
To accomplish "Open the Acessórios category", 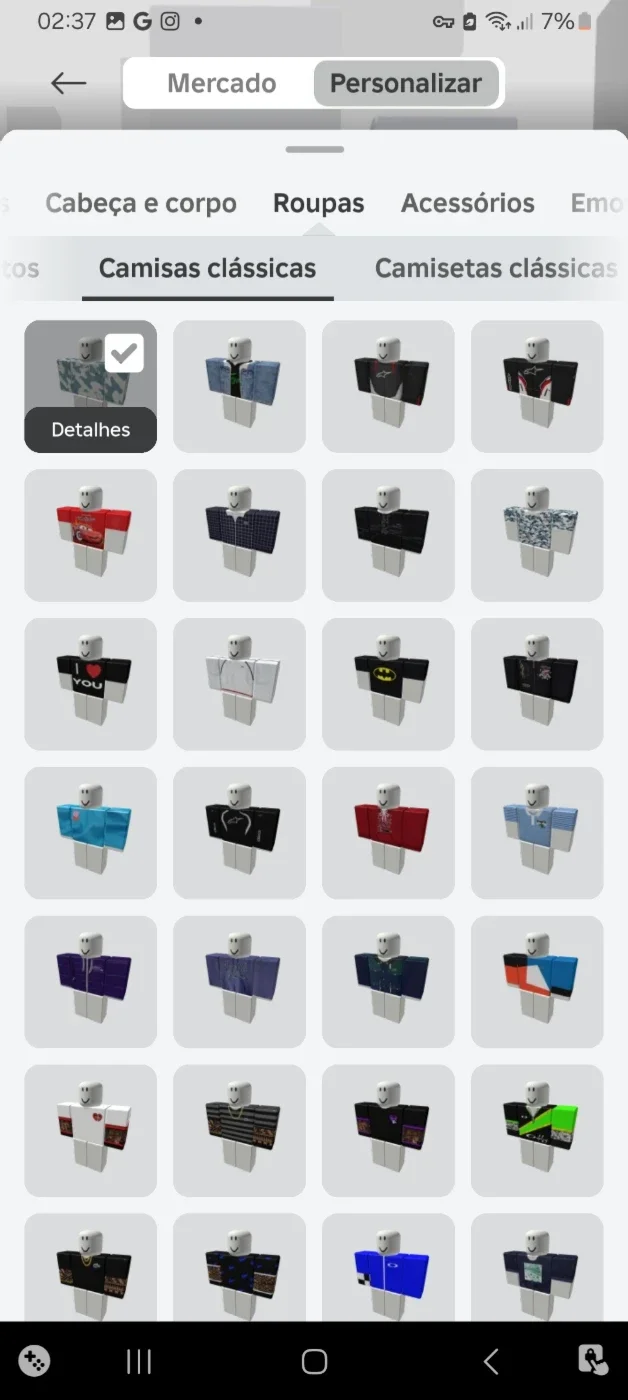I will [x=468, y=203].
